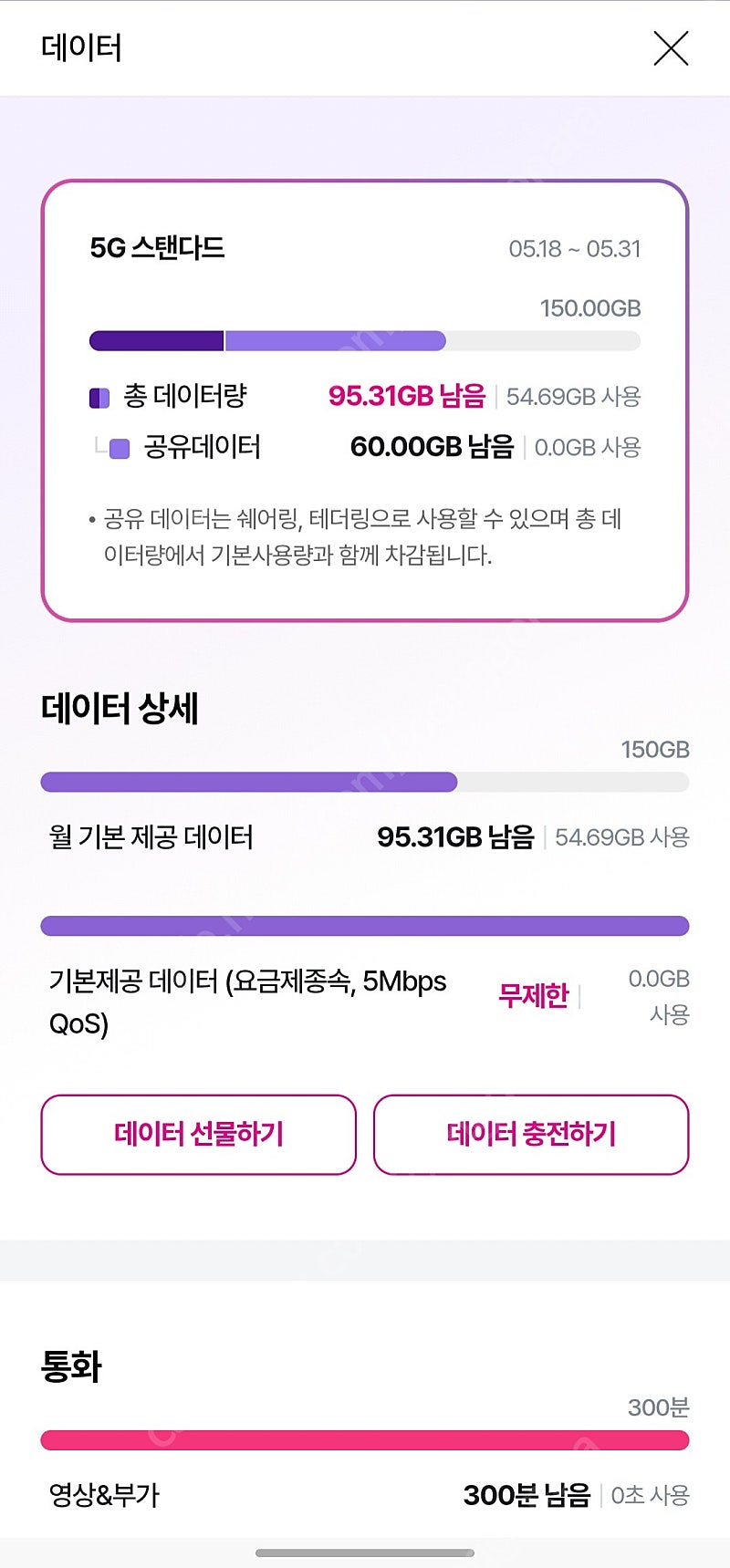Tap the 데이터 충전하기 button
Screen dimensions: 730x1568
coord(531,1134)
